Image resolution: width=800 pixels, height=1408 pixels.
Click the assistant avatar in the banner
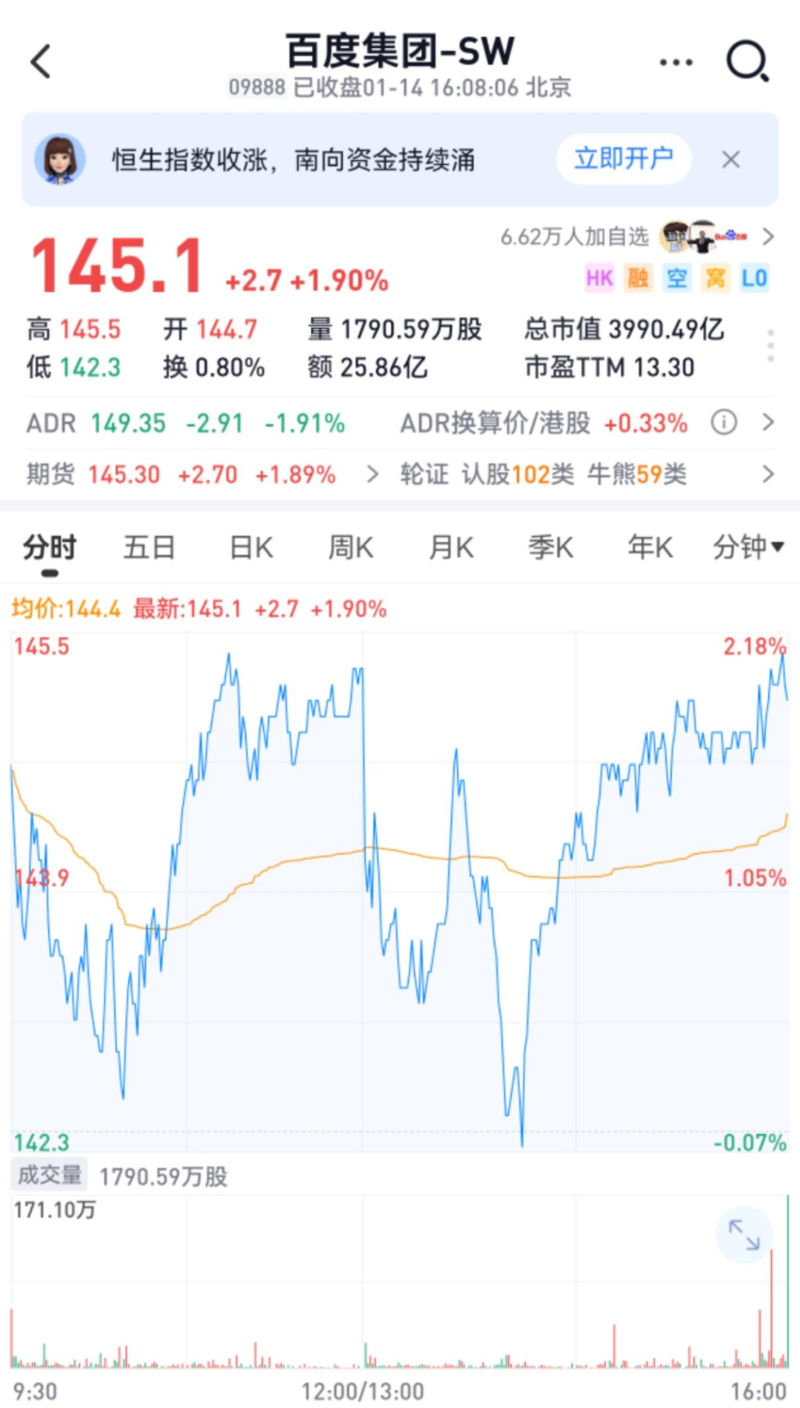[x=61, y=158]
